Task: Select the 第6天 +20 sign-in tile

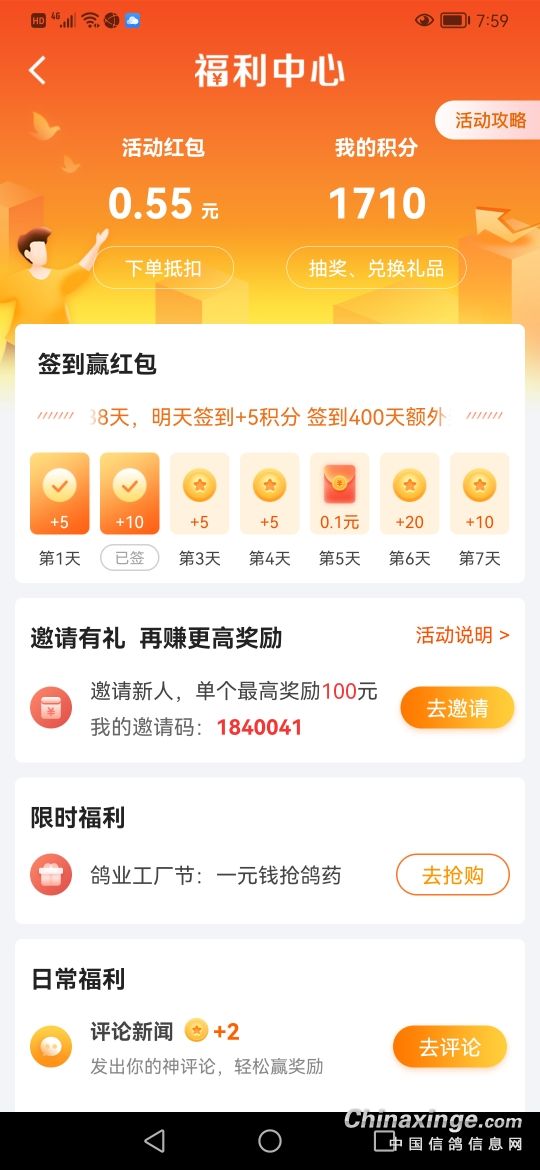Action: coord(409,493)
